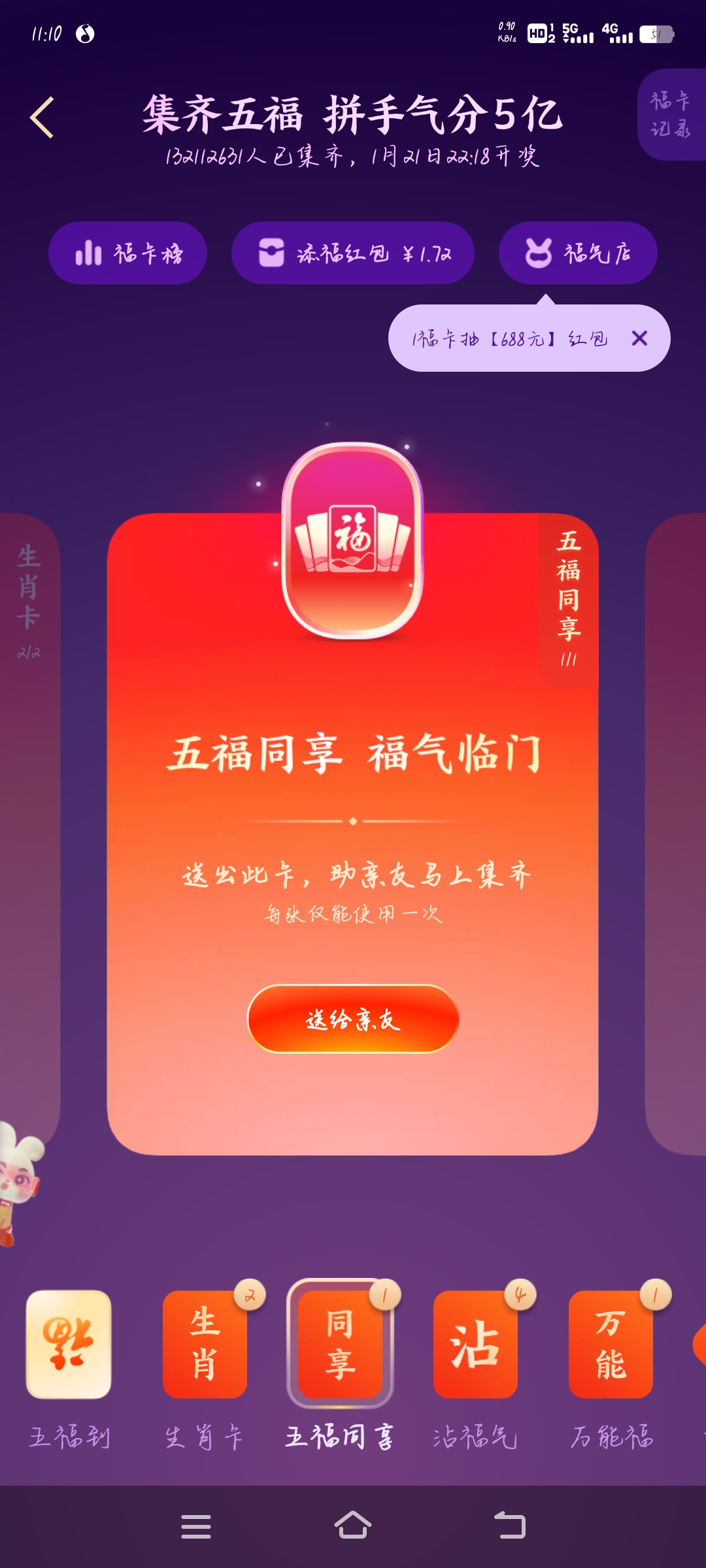Tap 送给亲友 to gift this card
706x1568 pixels.
[x=353, y=1019]
